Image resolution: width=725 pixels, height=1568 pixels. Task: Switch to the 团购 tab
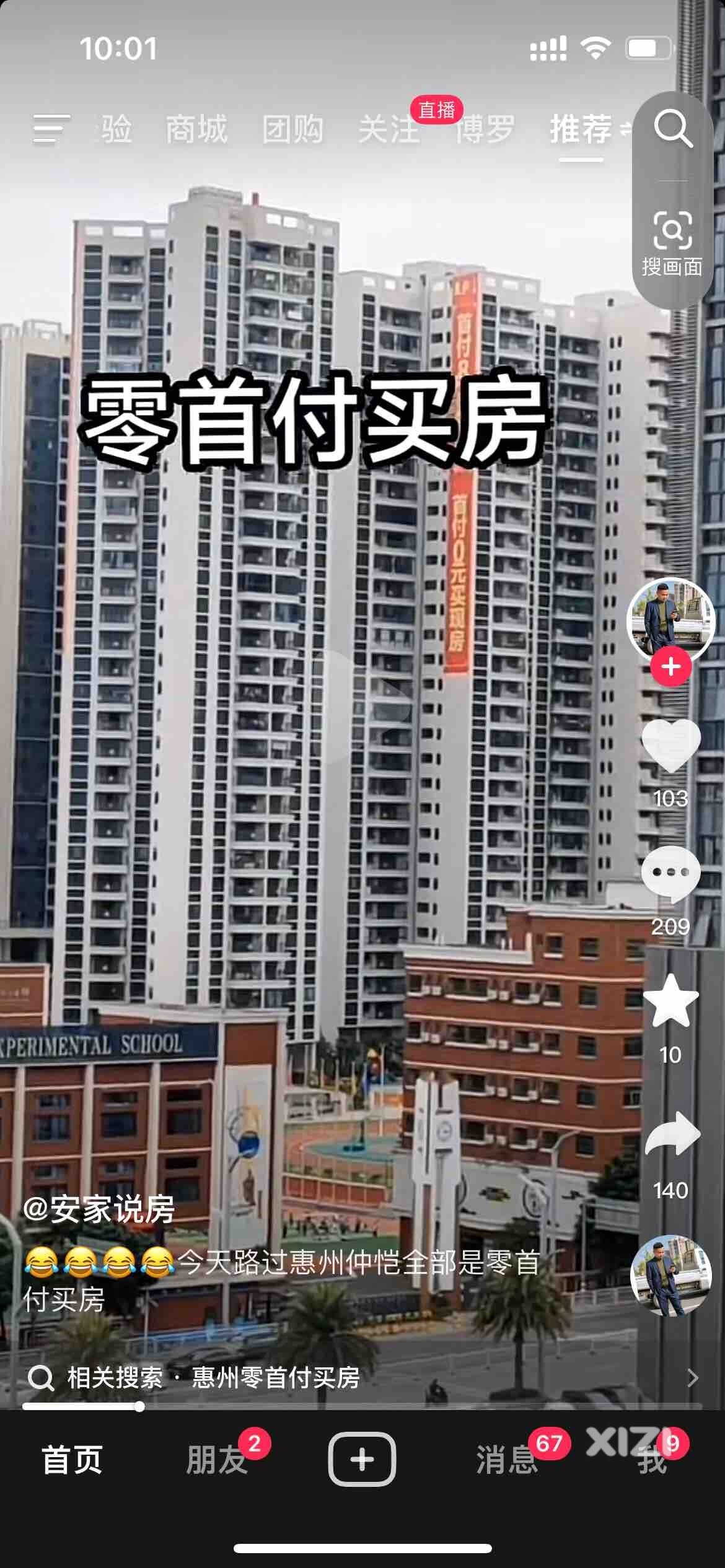tap(292, 129)
